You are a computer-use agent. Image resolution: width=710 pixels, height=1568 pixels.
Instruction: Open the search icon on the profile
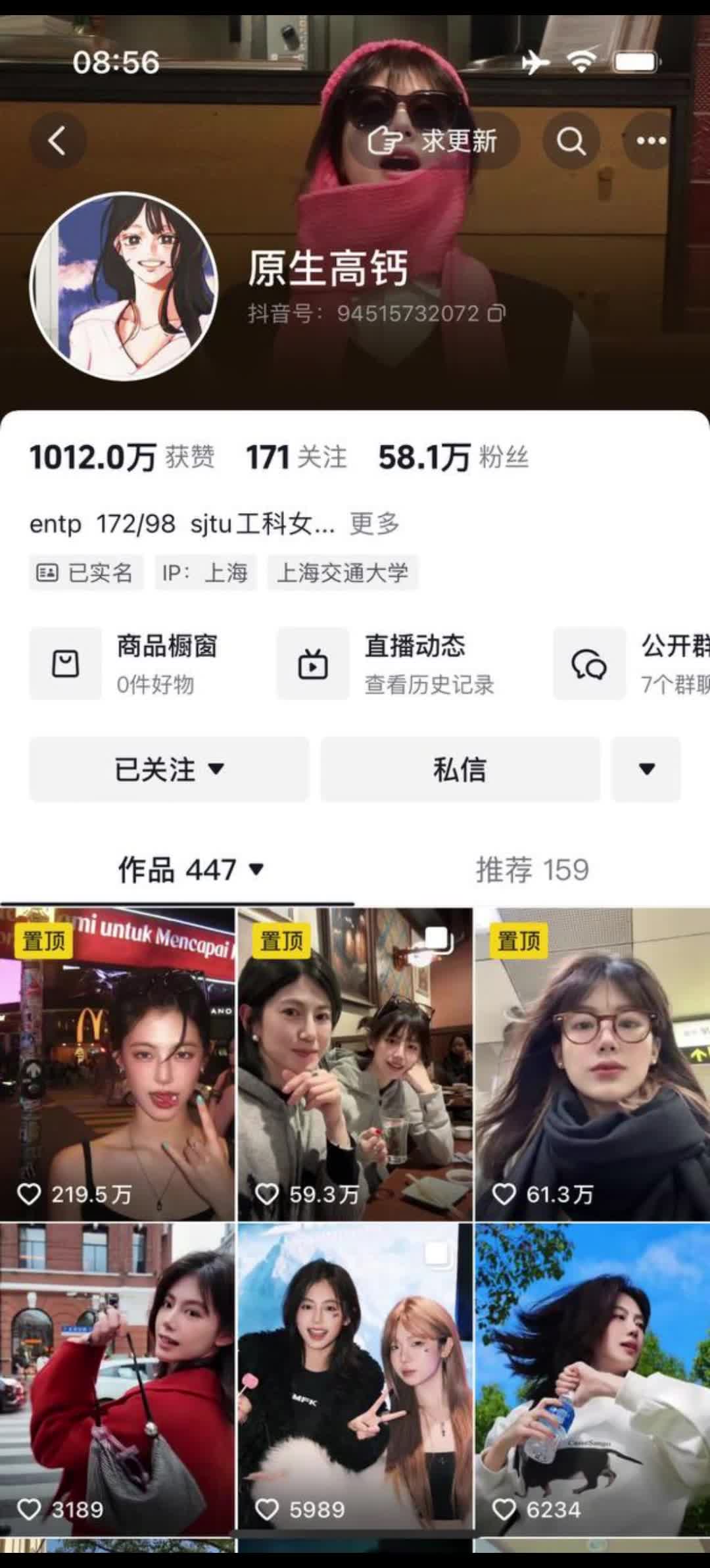click(571, 141)
